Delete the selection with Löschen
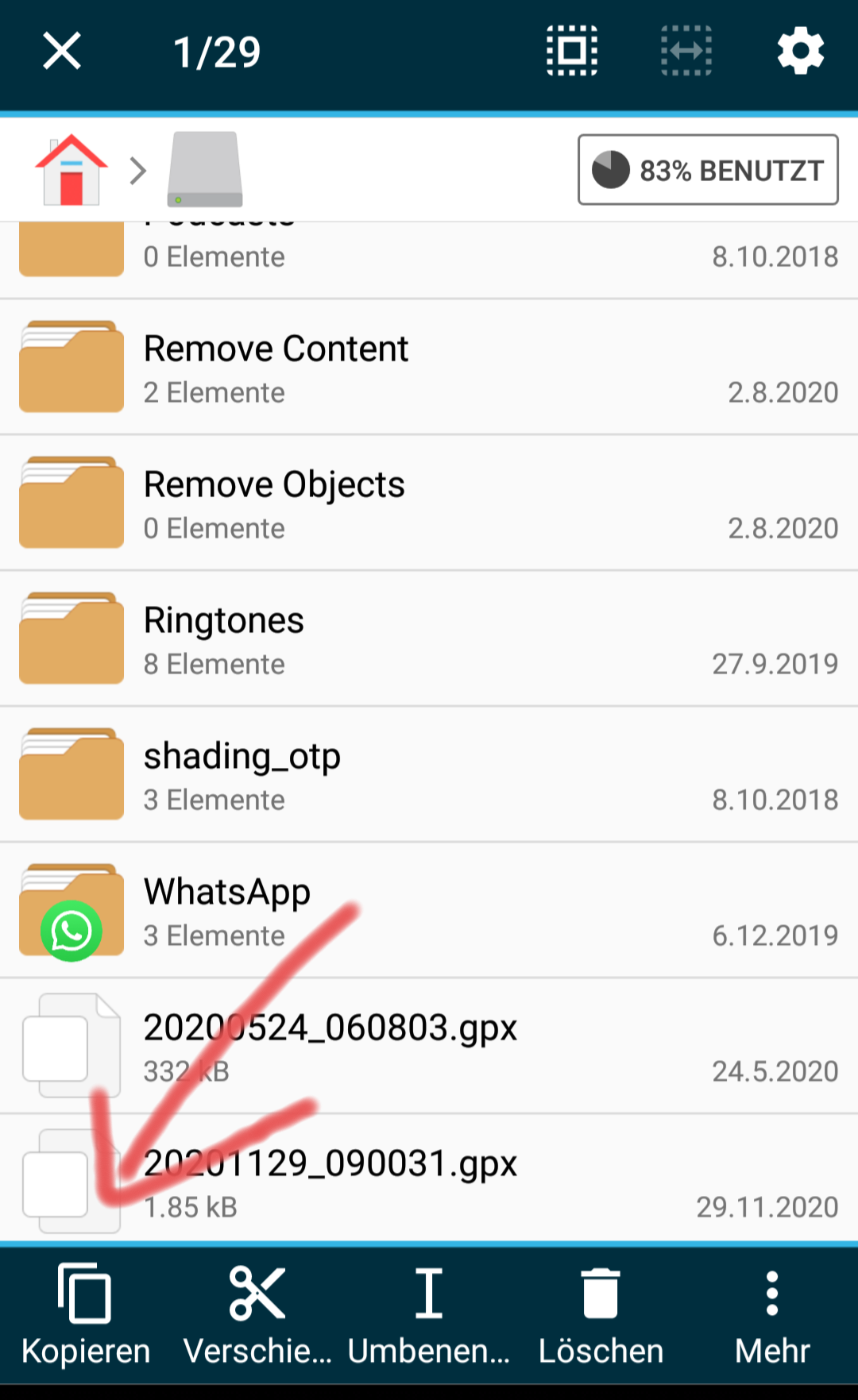Viewport: 858px width, 1400px height. click(601, 1315)
